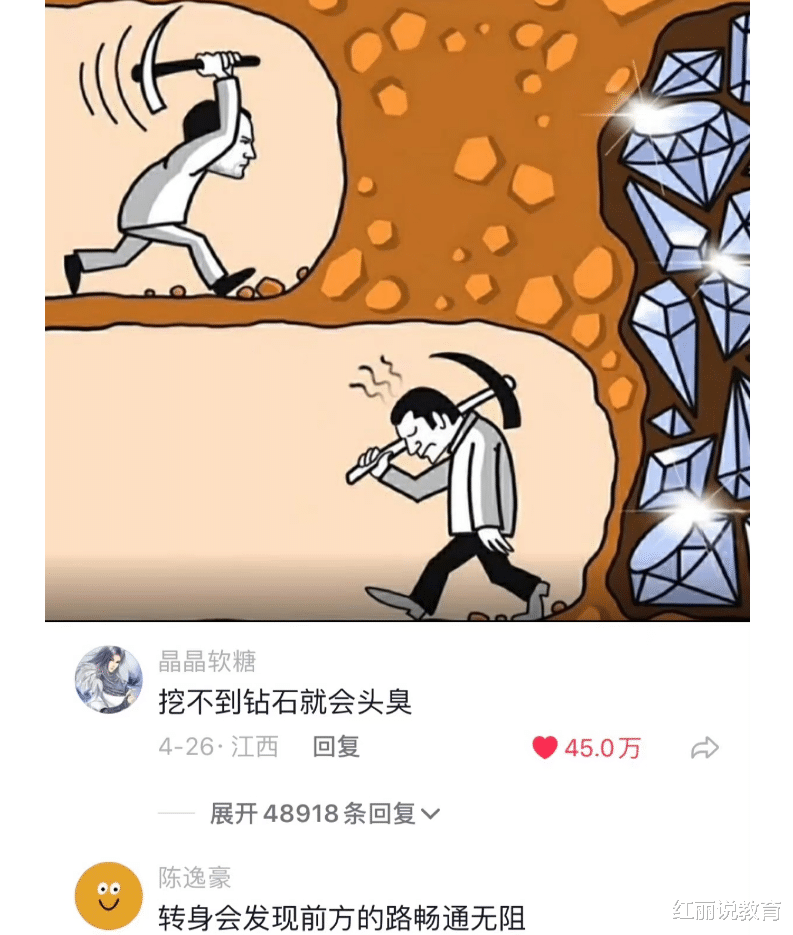Viewport: 793px width, 935px height.
Task: Click the diamond wall in the comic
Action: [690, 300]
